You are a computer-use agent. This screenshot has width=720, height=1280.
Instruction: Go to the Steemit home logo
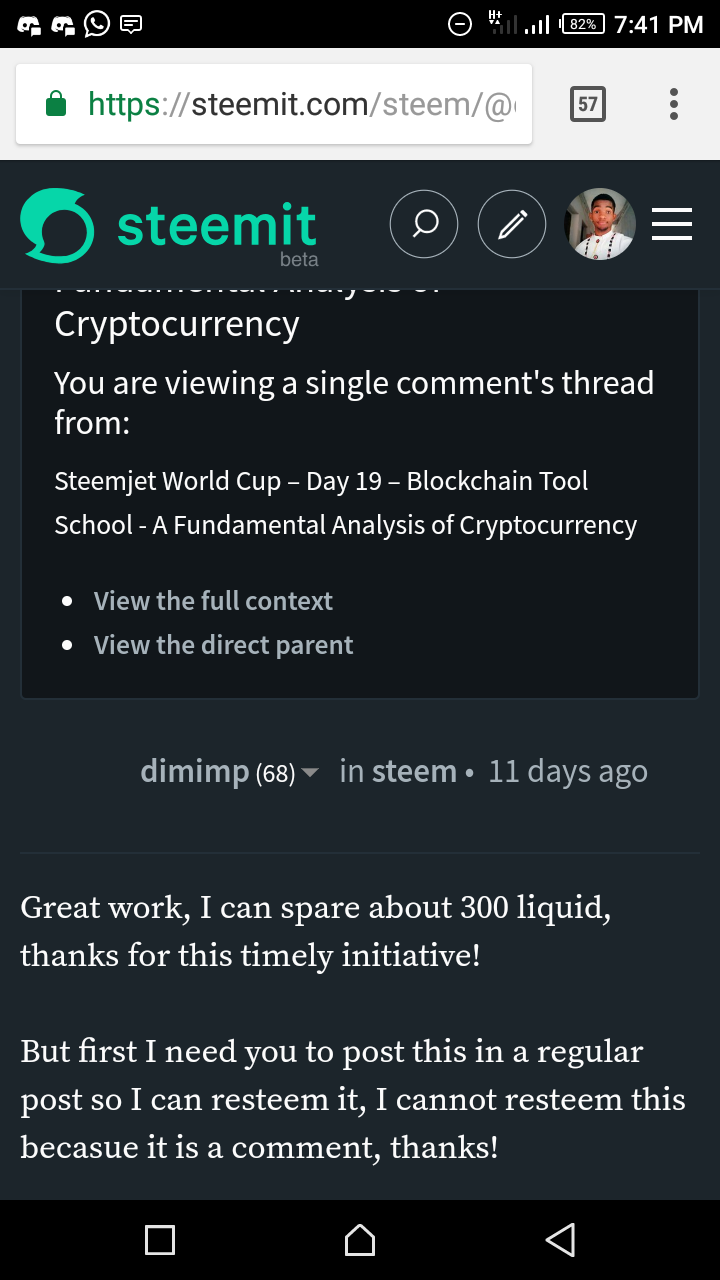[170, 226]
